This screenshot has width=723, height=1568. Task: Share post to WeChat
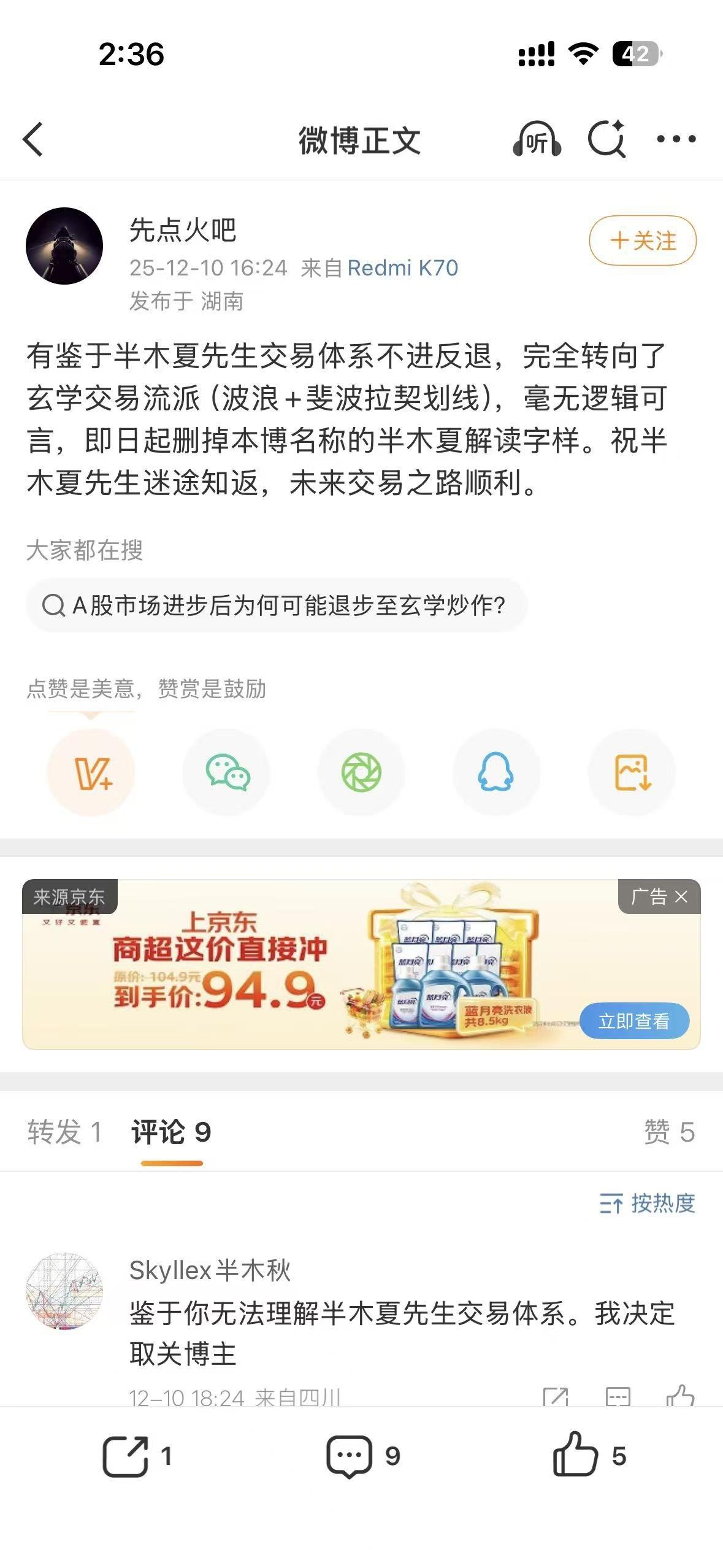point(227,772)
